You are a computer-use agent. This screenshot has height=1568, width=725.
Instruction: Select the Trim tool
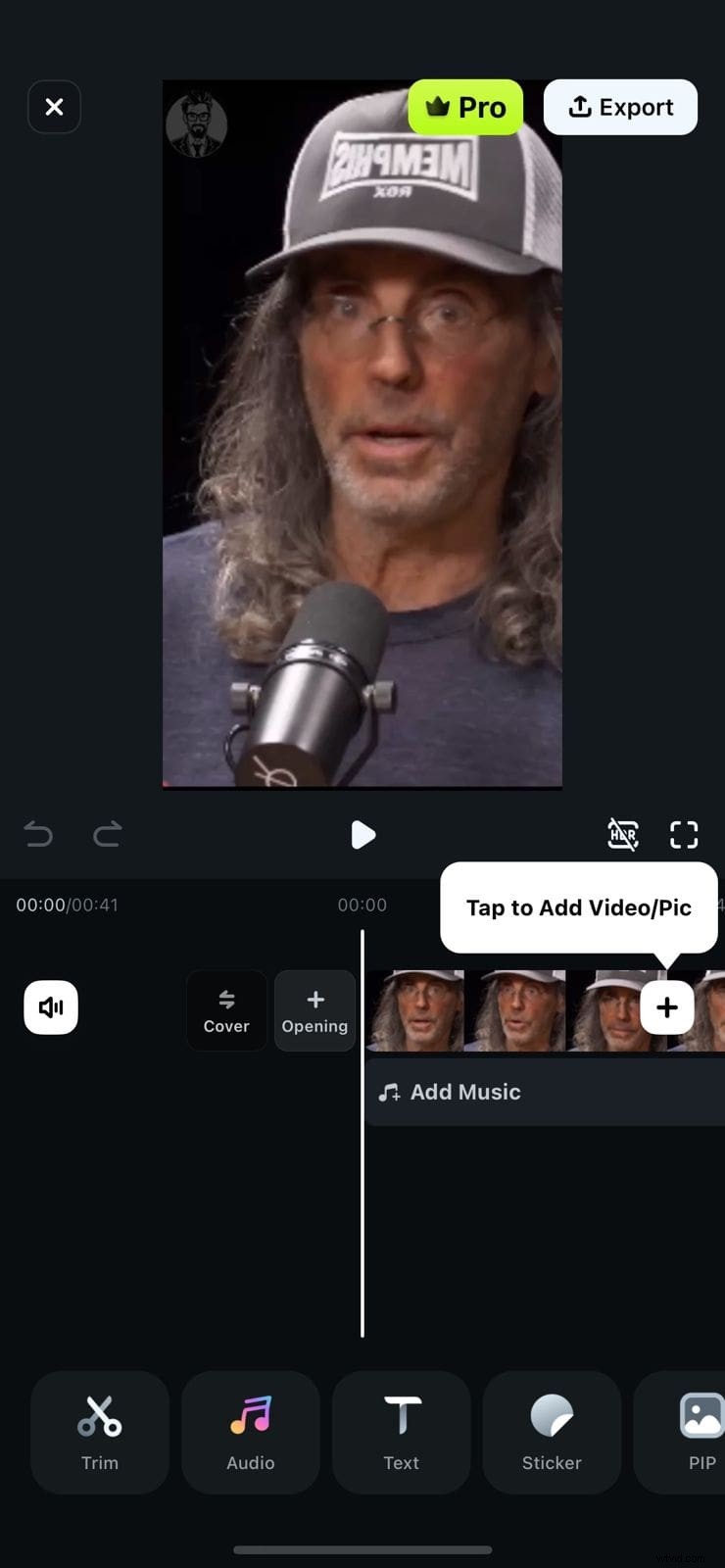[x=99, y=1433]
